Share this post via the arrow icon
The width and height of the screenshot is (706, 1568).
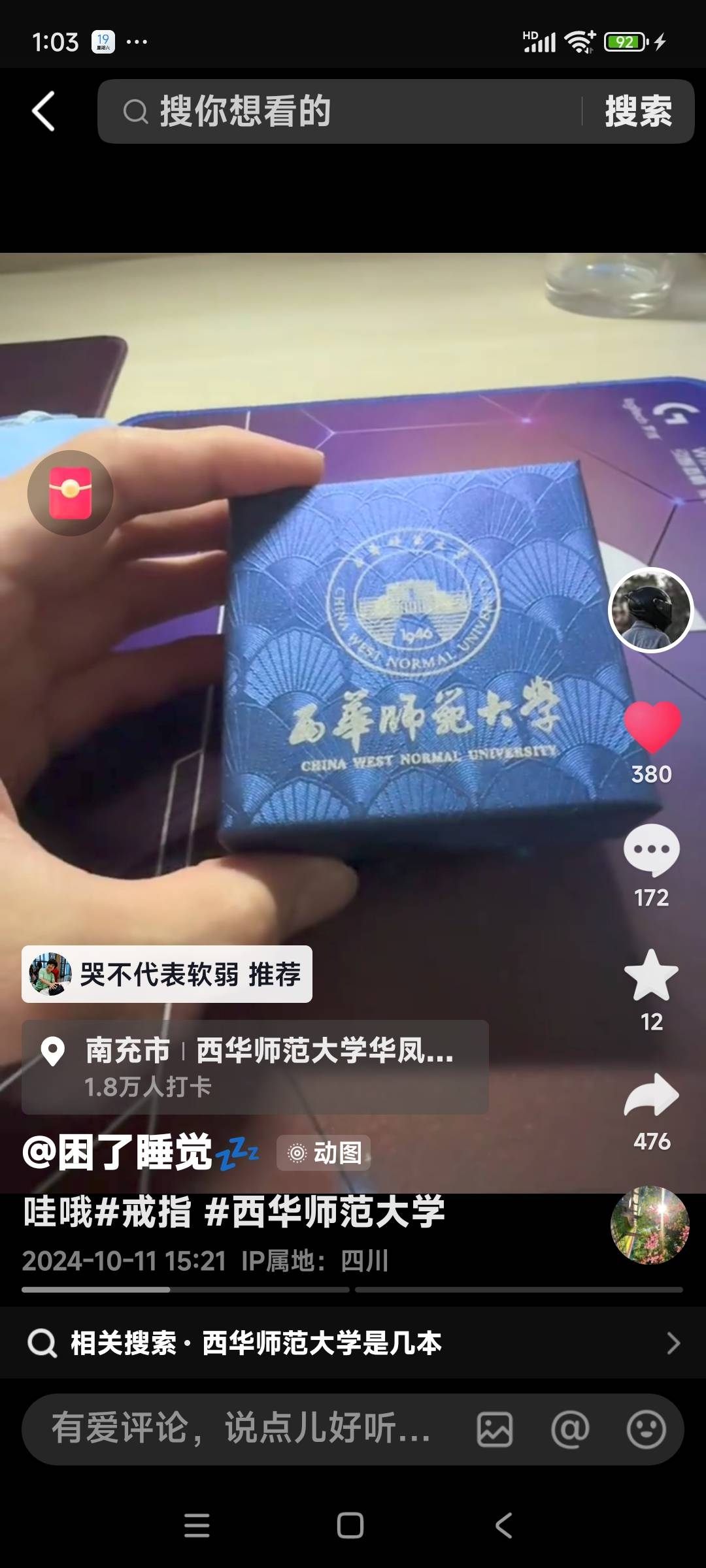[652, 1095]
